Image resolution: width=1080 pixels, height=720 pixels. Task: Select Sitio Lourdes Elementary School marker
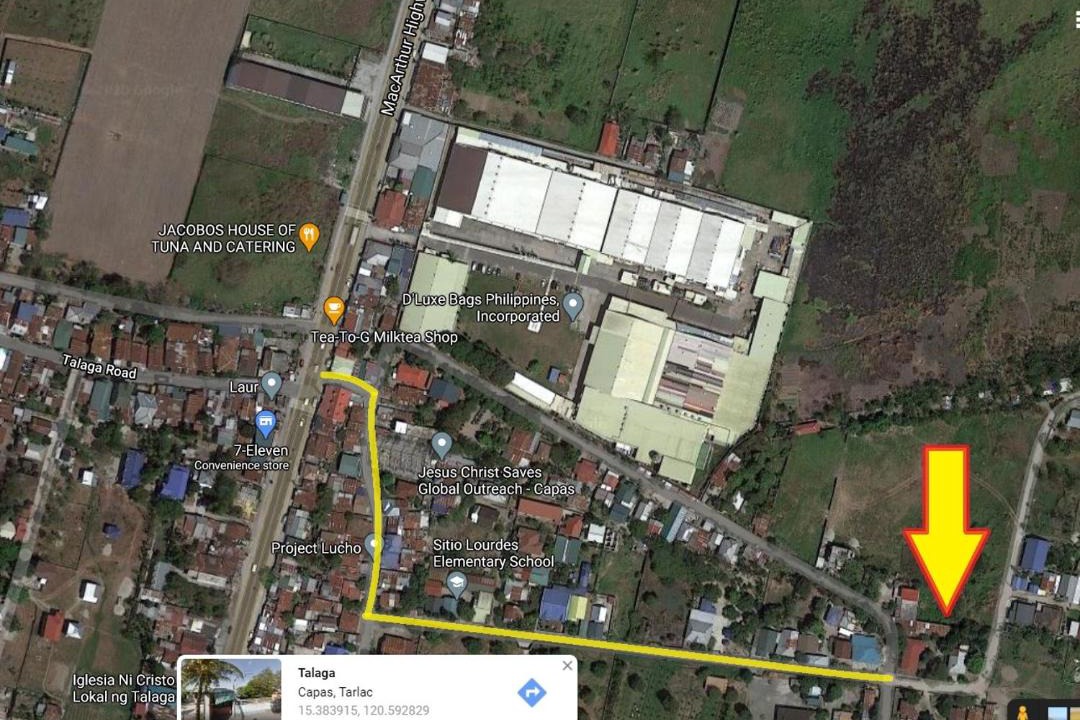(x=457, y=583)
